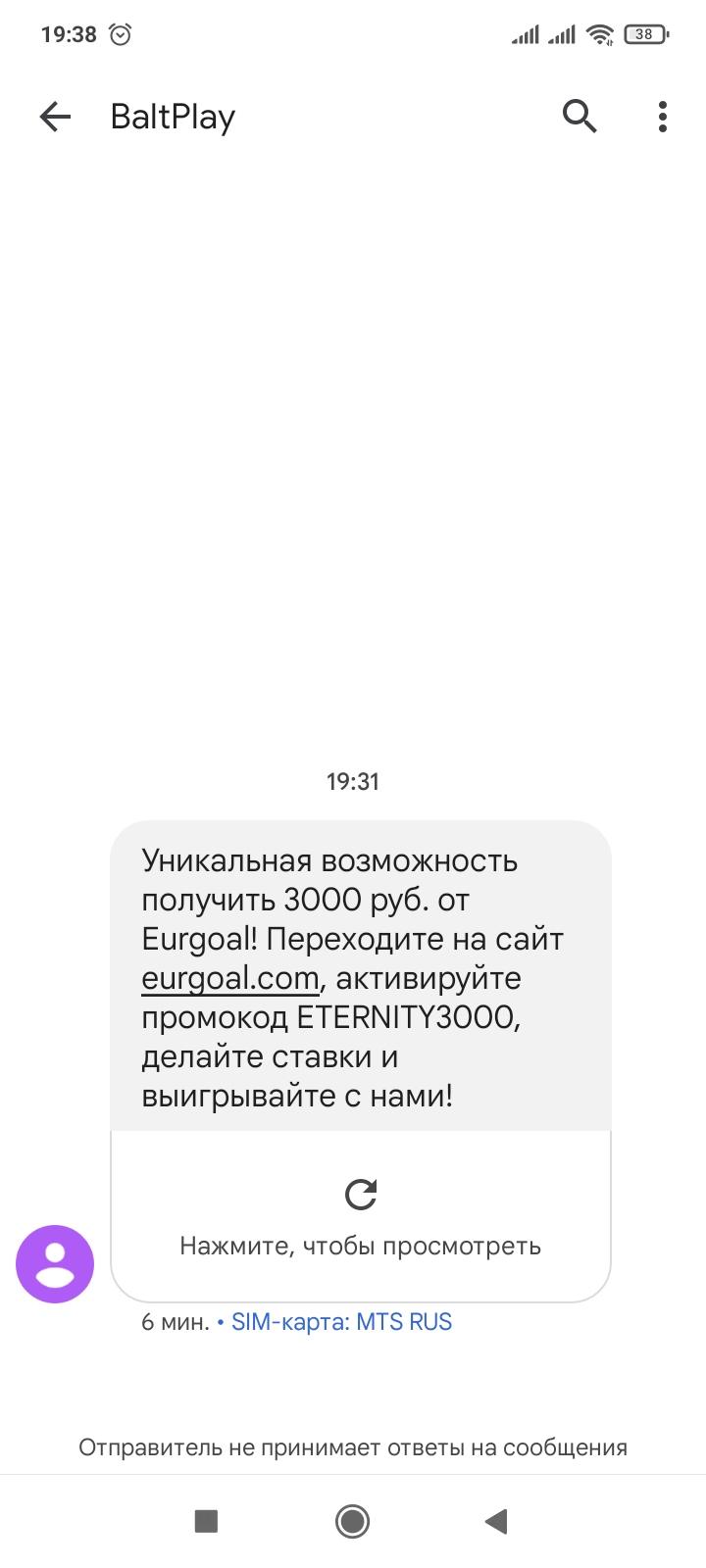Tap the 'Нажмите, чтобы просмотреть' link preview
This screenshot has height=1568, width=706.
tap(360, 1217)
